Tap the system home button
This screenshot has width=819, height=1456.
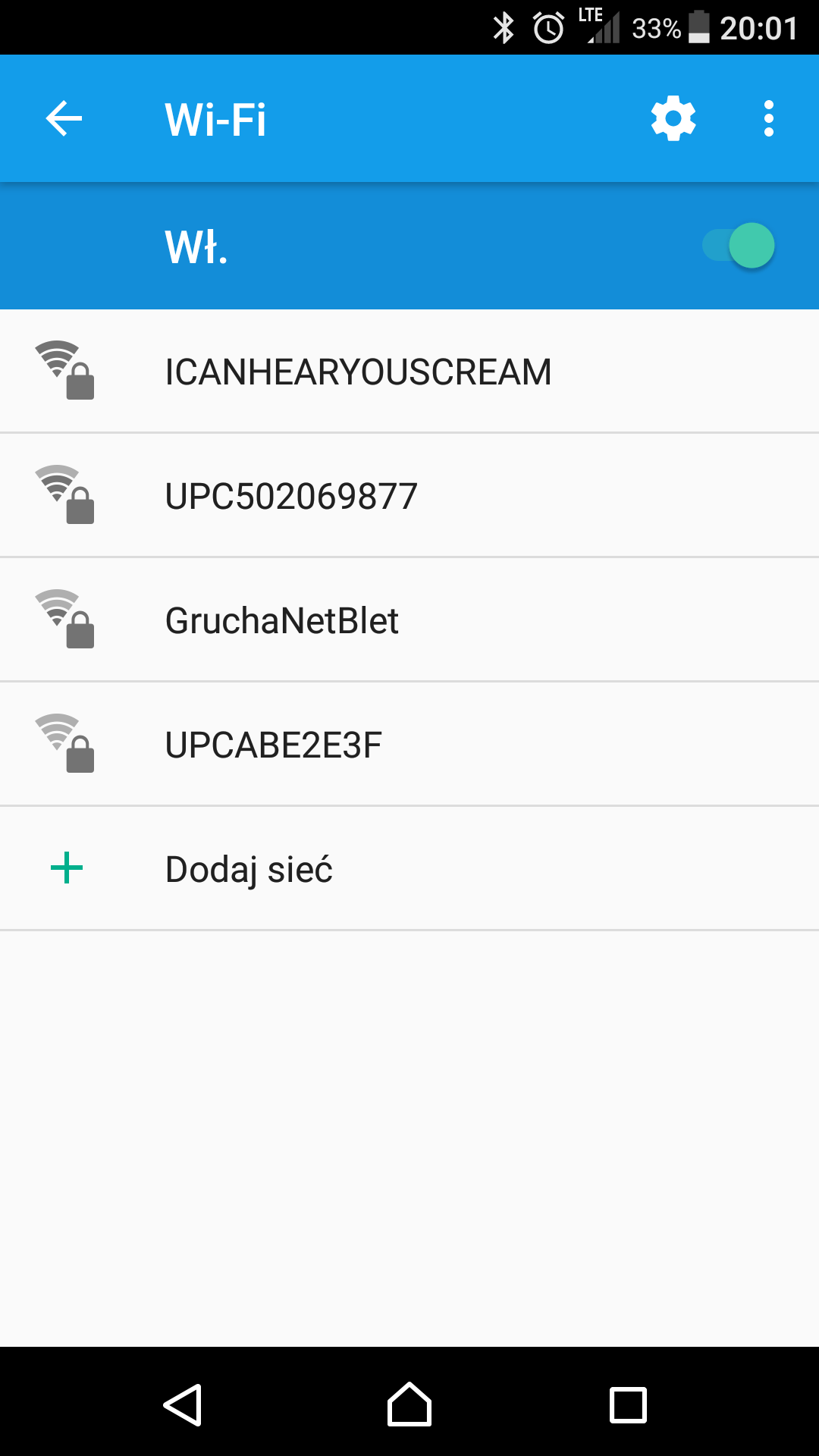click(x=409, y=1404)
